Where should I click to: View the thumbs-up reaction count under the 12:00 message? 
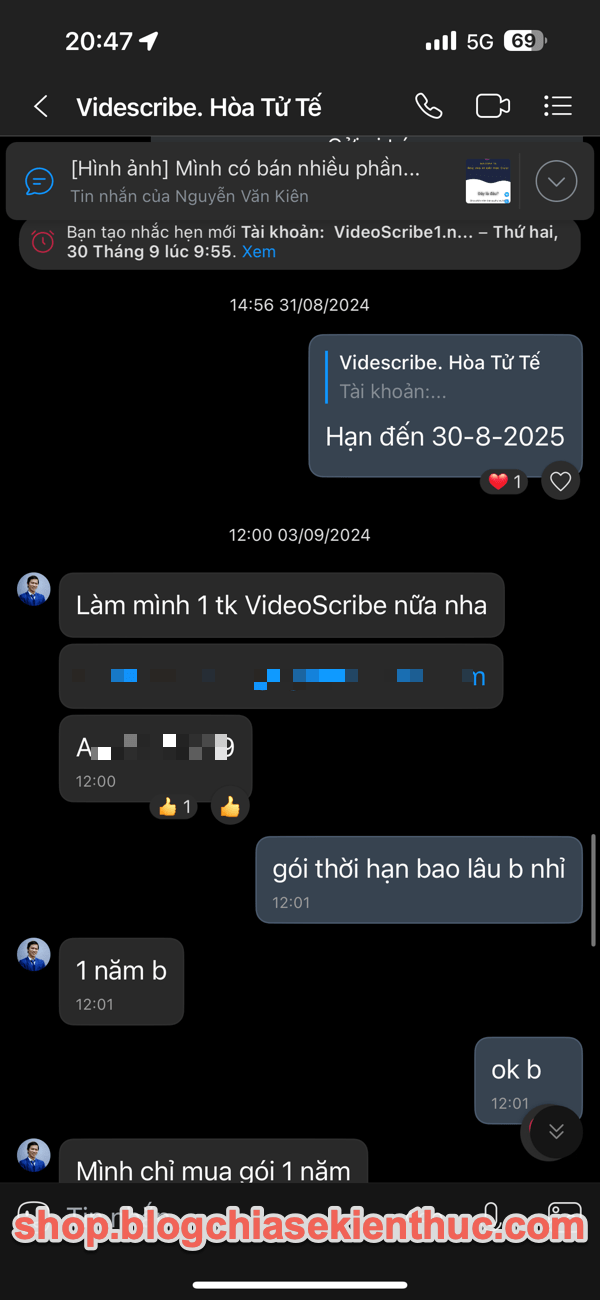click(x=174, y=807)
